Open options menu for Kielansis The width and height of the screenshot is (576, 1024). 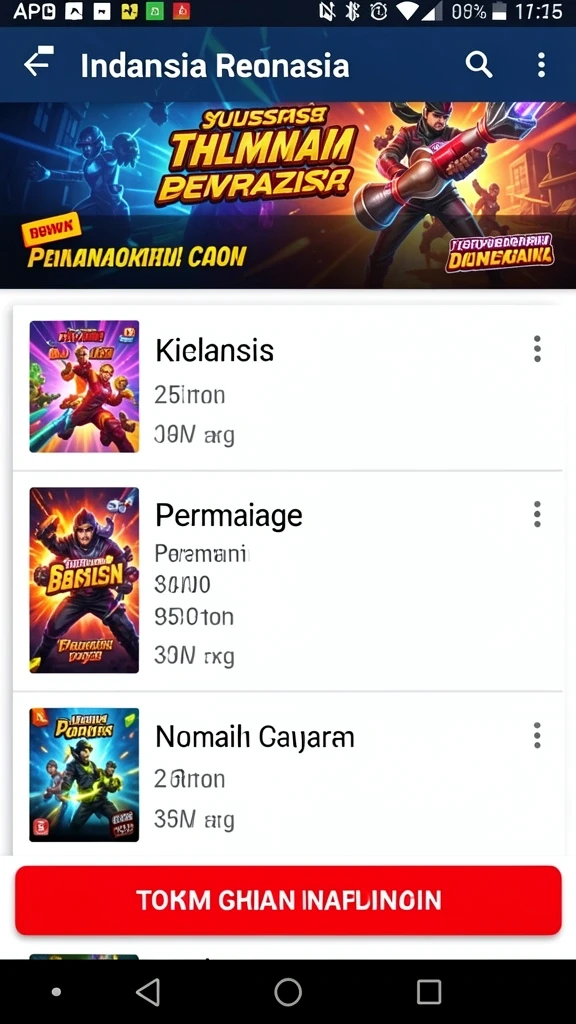tap(537, 349)
